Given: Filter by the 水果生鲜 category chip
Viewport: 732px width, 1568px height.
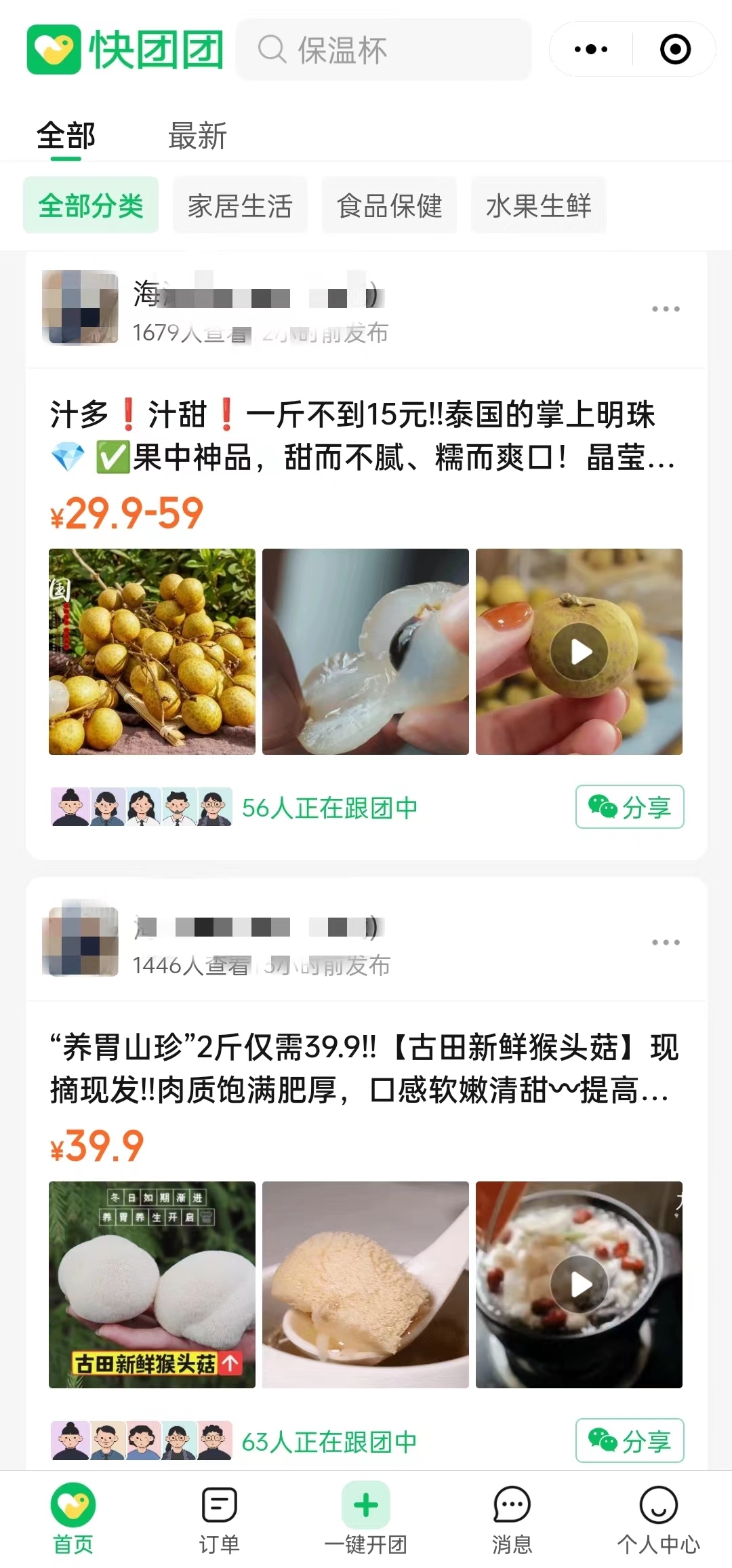Looking at the screenshot, I should click(x=538, y=205).
